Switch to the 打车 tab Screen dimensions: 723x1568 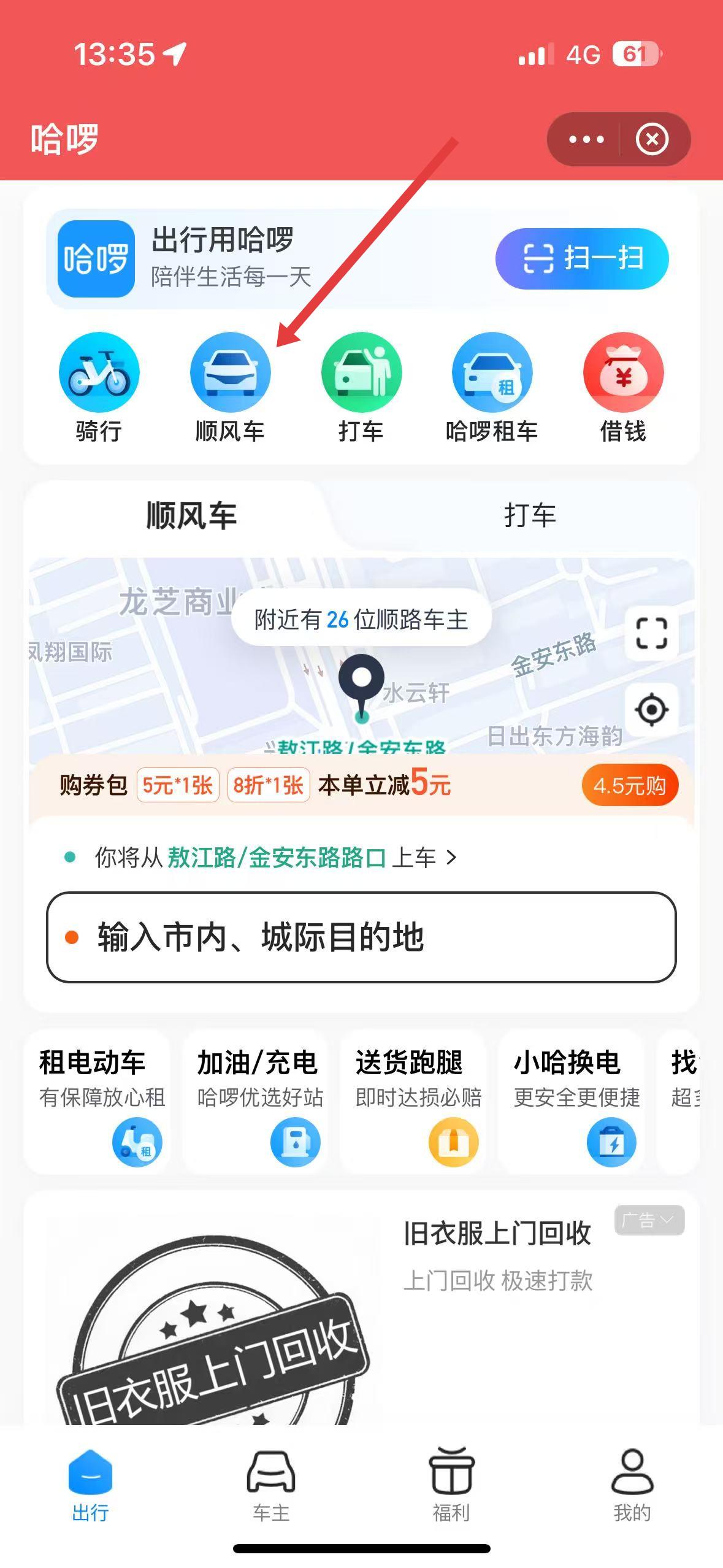[529, 515]
